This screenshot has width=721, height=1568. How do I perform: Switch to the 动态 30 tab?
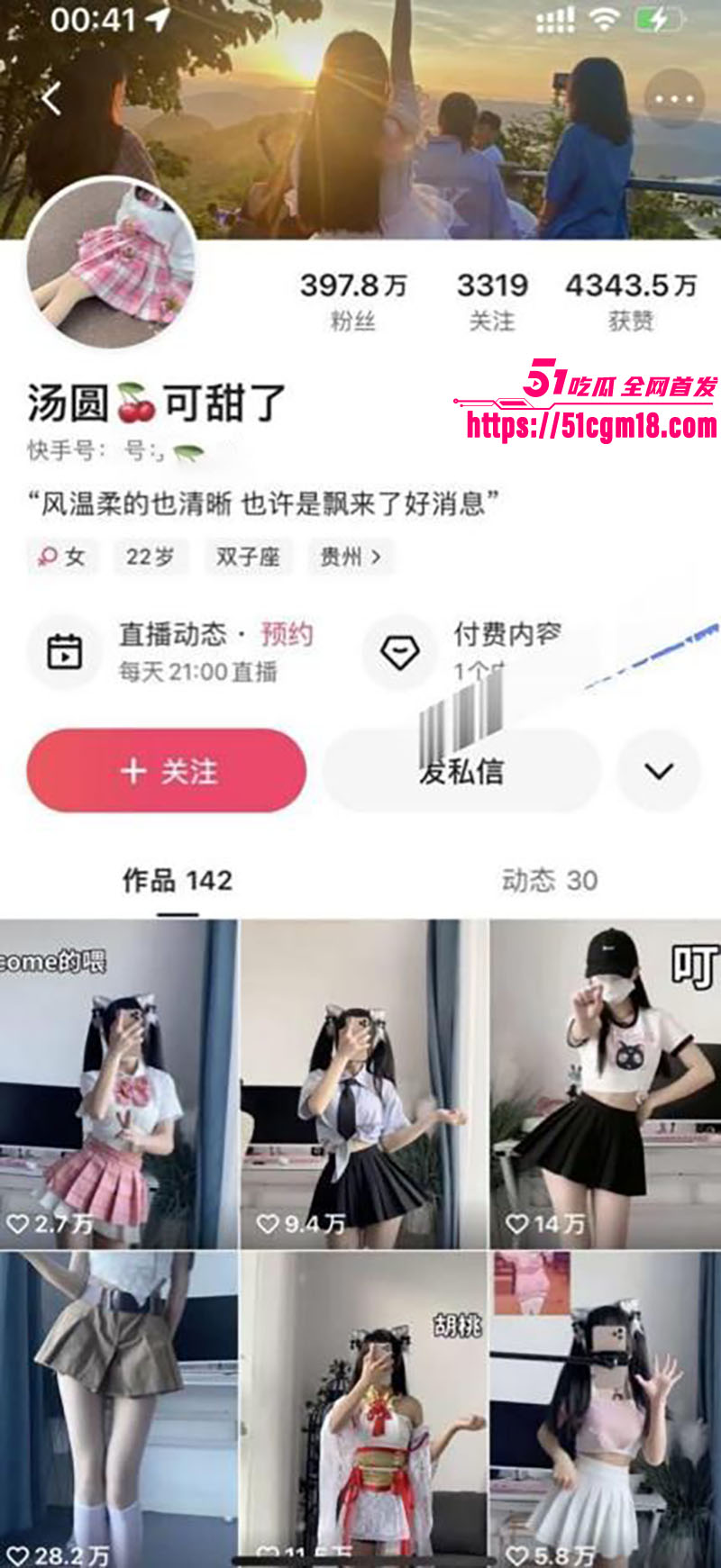549,880
